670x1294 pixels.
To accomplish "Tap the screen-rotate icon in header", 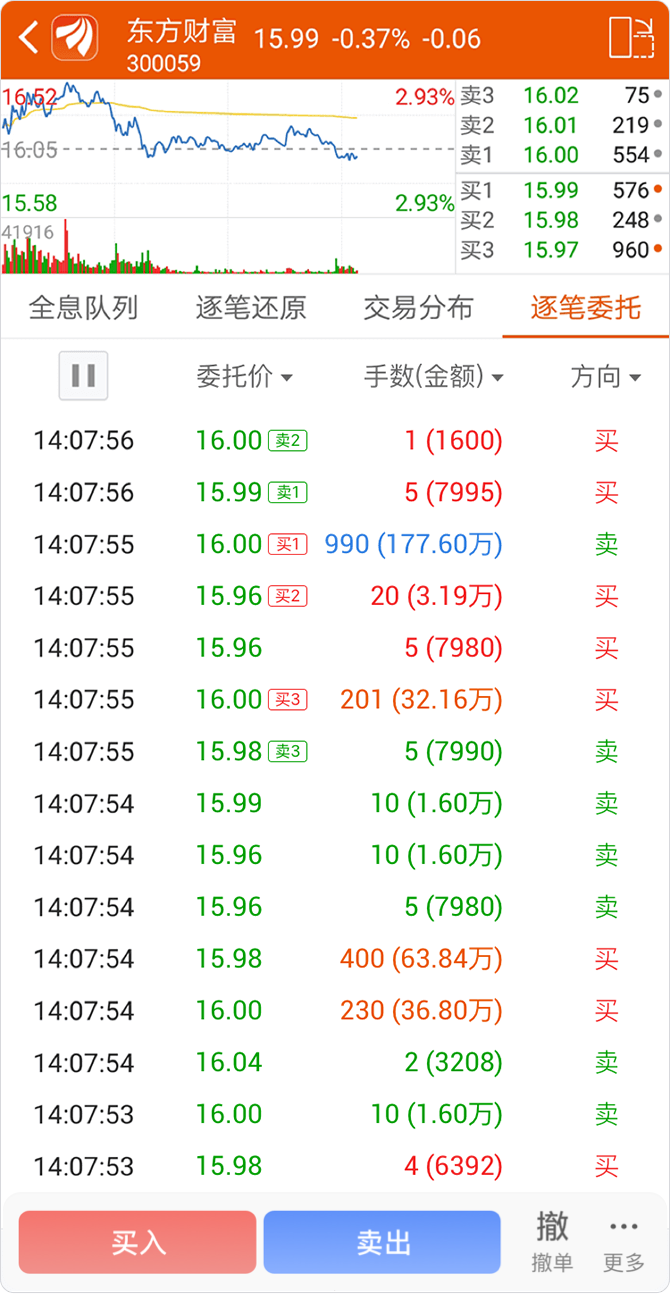I will pyautogui.click(x=631, y=38).
